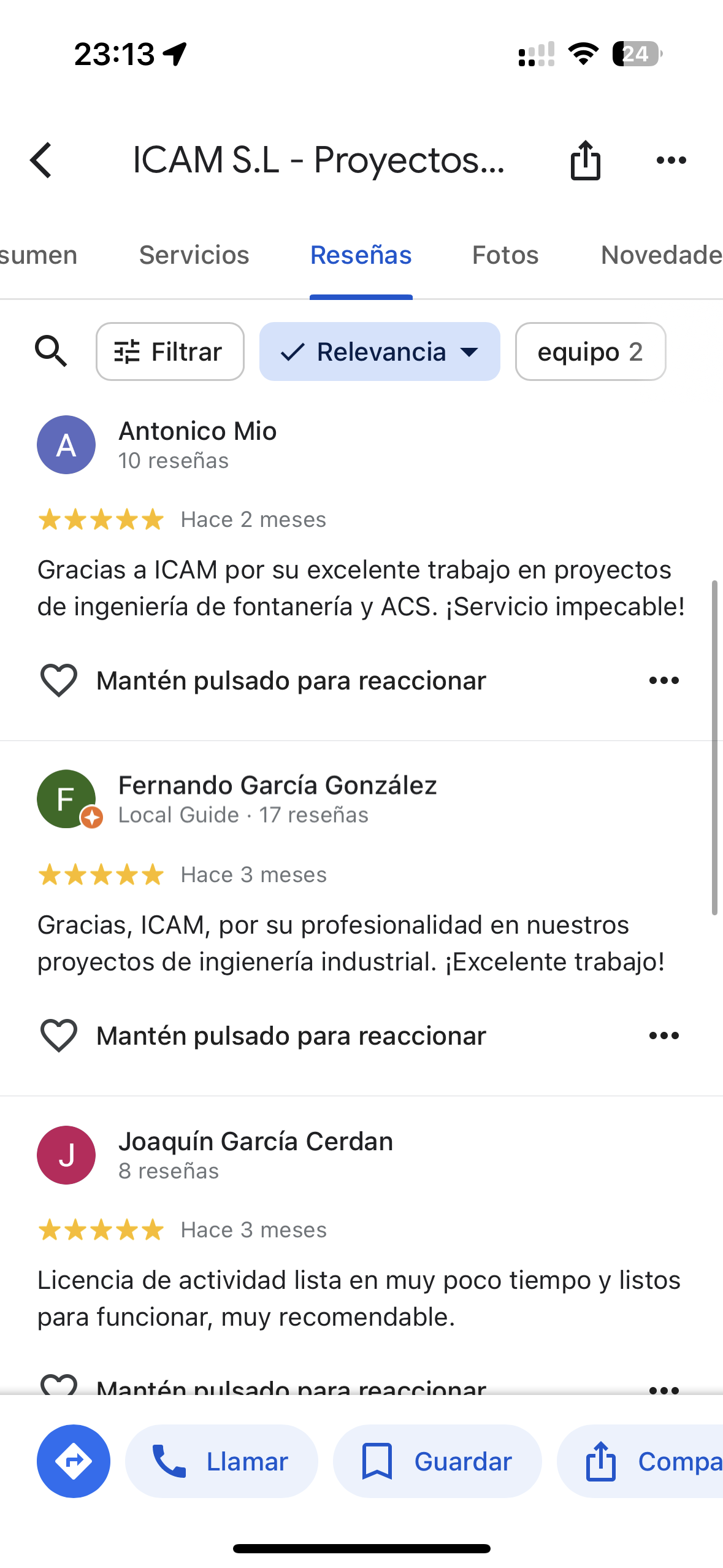The width and height of the screenshot is (723, 1568).
Task: Open the Novedades tab
Action: point(661,255)
